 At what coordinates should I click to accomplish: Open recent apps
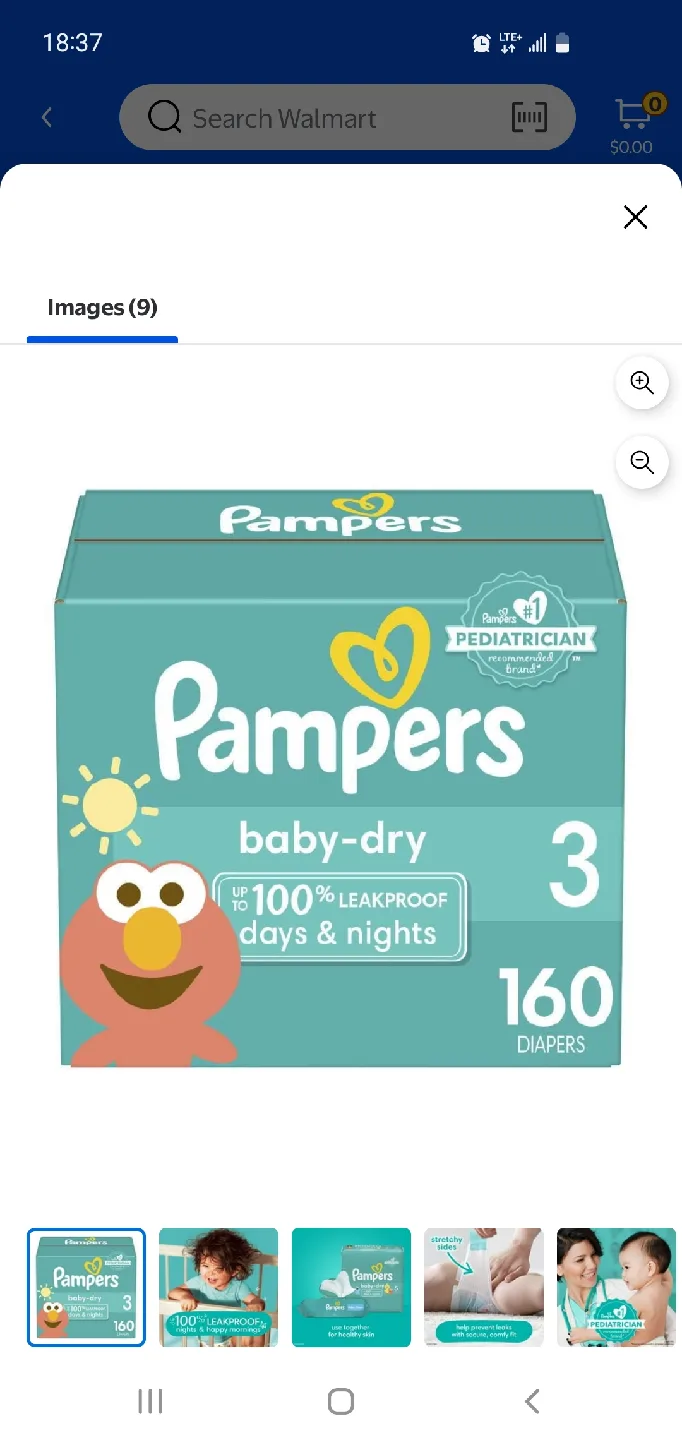point(150,1401)
